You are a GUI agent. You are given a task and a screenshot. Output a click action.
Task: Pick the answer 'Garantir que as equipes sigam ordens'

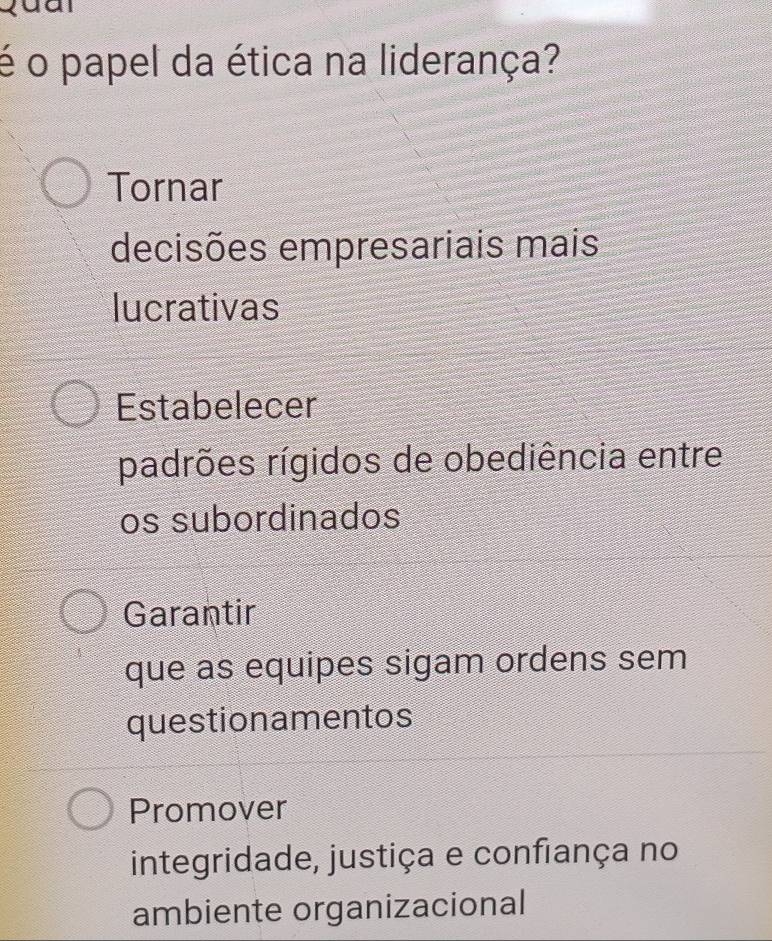86,612
